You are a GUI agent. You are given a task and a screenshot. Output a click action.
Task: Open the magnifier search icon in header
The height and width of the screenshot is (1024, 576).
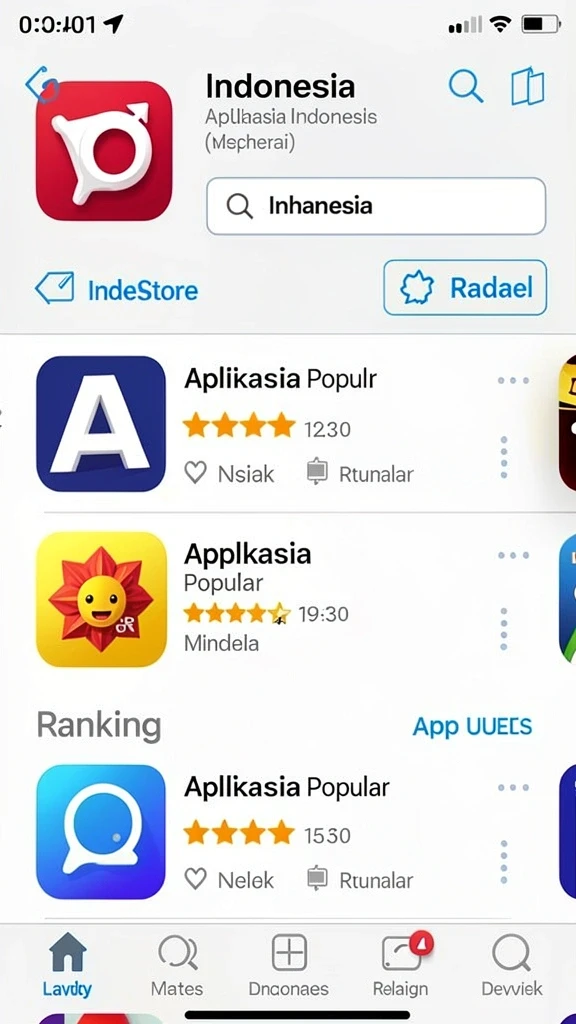coord(466,86)
